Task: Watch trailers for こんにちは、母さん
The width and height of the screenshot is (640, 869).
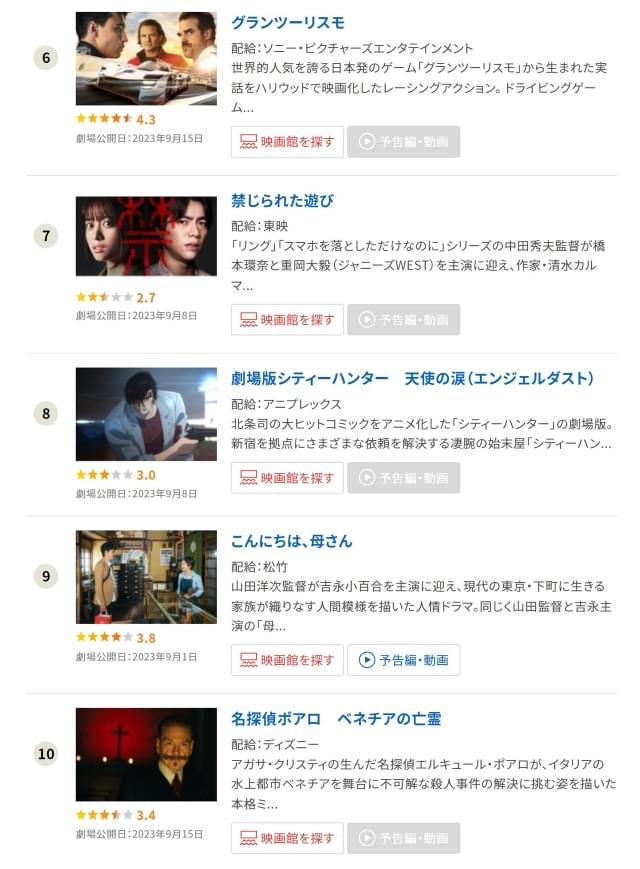Action: tap(404, 660)
